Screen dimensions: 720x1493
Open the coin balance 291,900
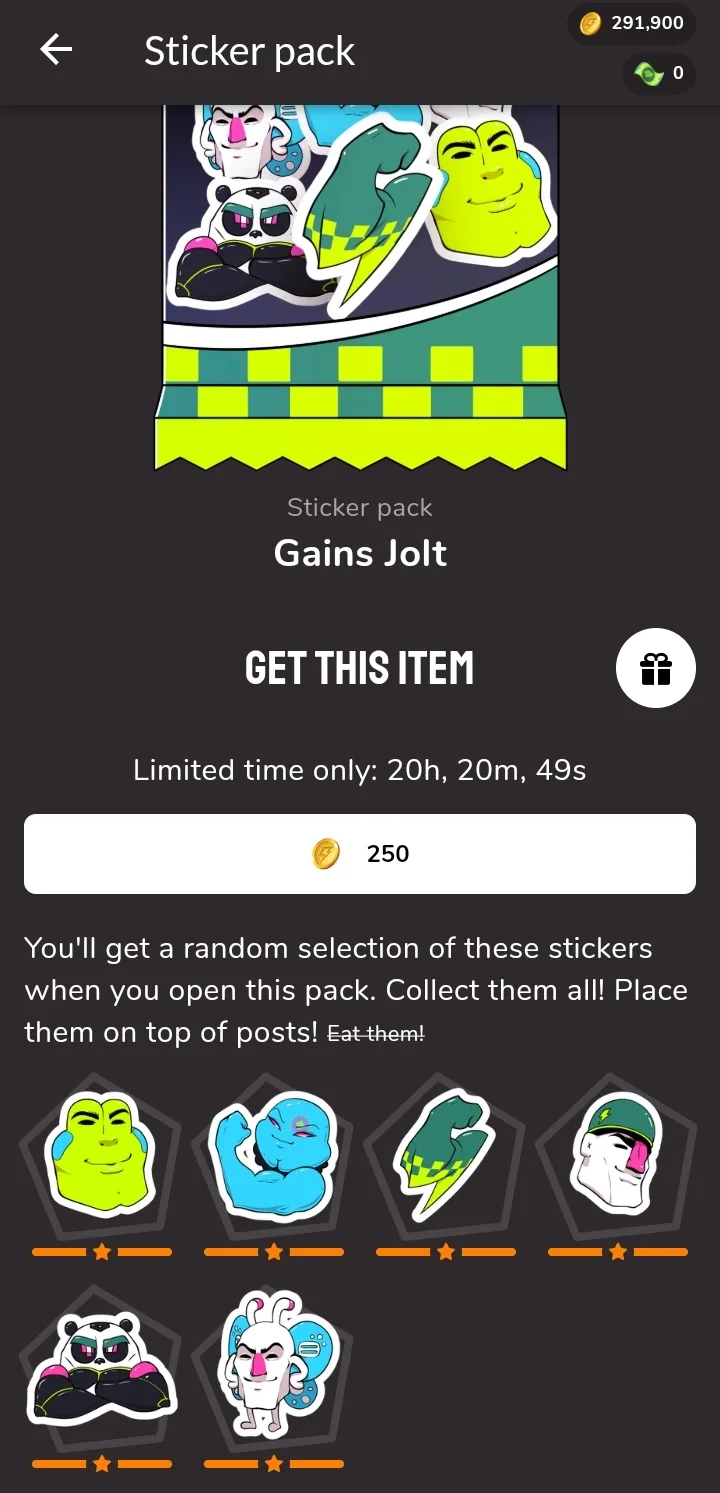[x=632, y=23]
